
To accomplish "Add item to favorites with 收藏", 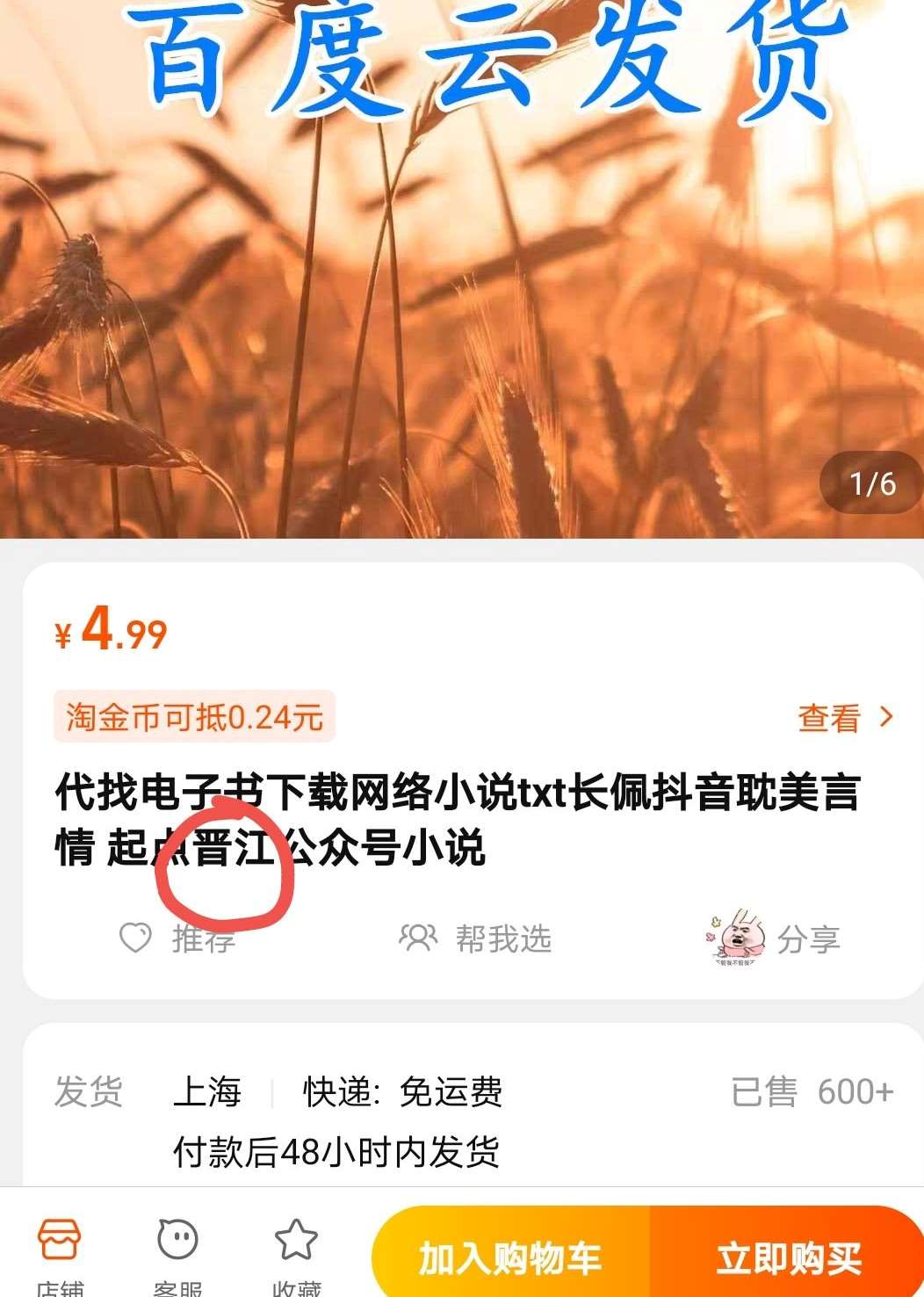I will click(296, 1253).
